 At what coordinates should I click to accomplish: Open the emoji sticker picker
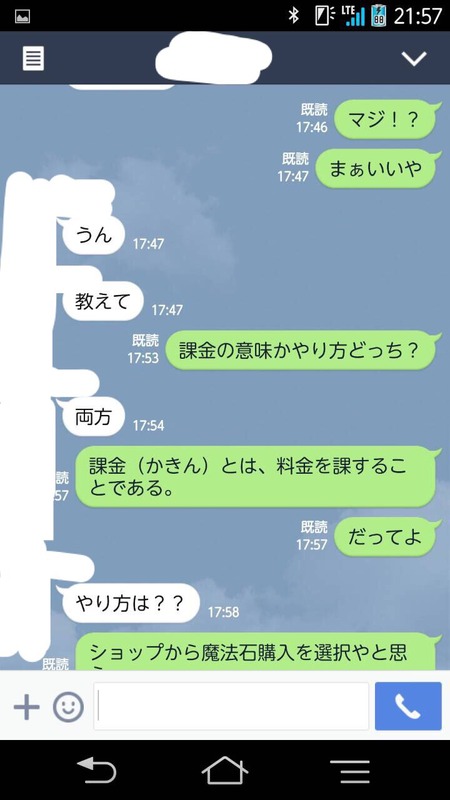(x=68, y=707)
